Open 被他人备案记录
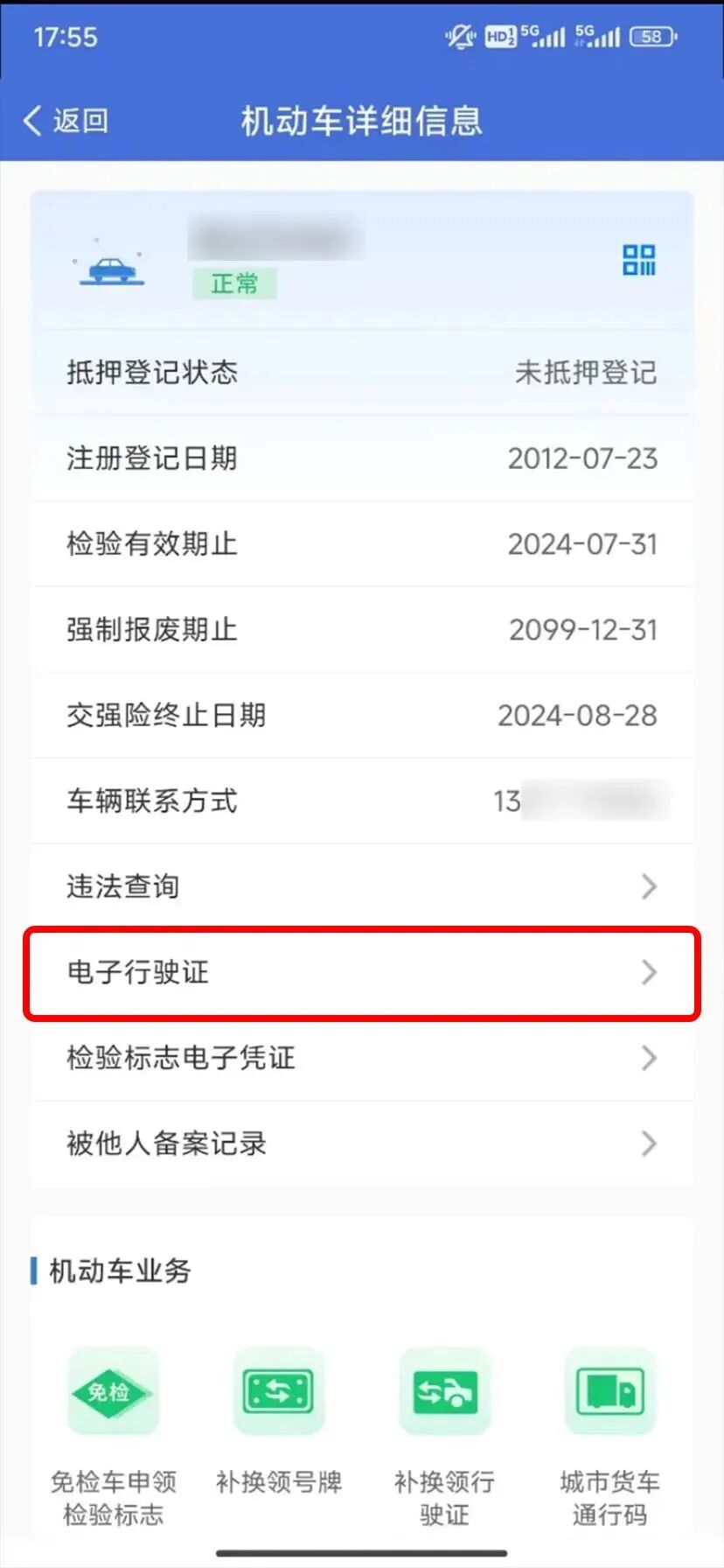Image resolution: width=724 pixels, height=1568 pixels. (x=362, y=1144)
